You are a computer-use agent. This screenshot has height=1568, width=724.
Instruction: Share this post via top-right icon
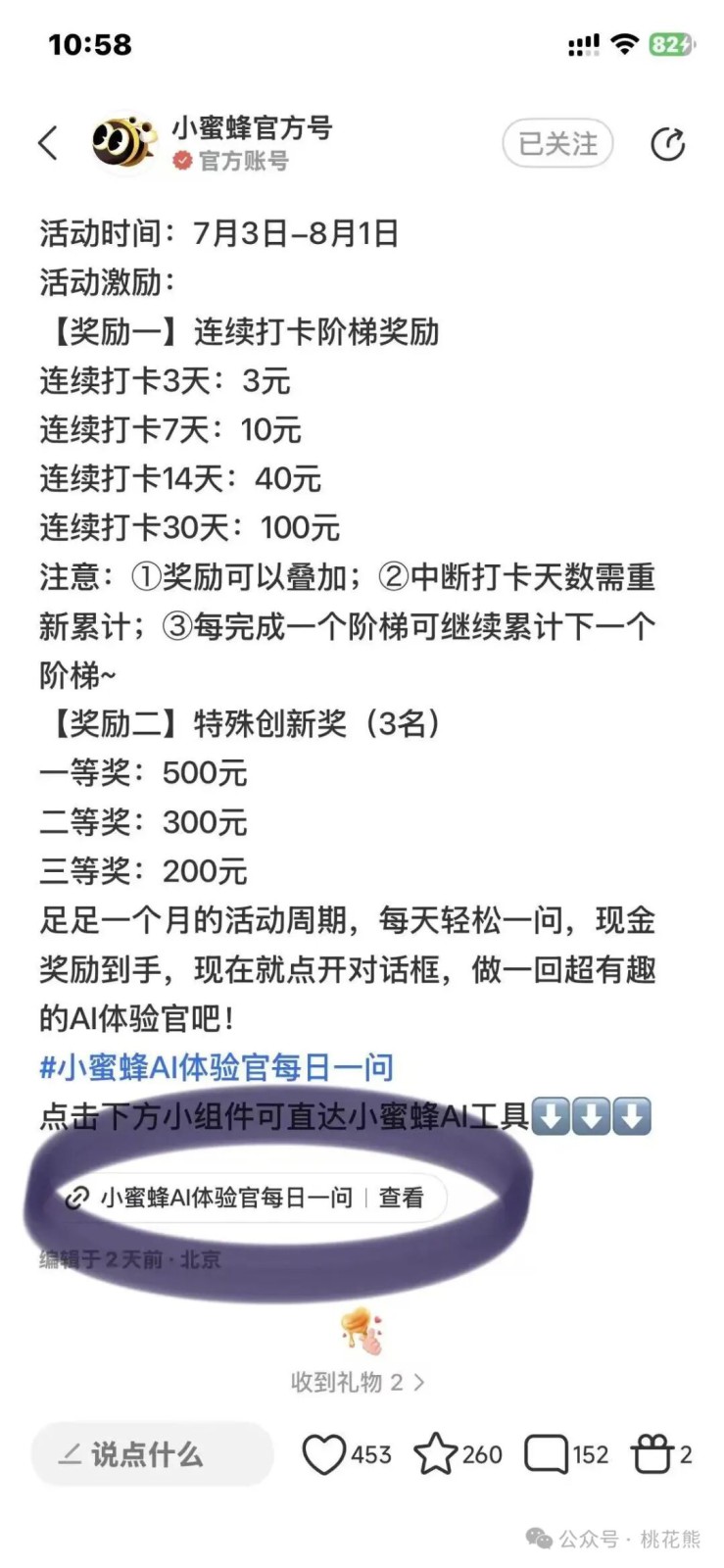tap(668, 144)
